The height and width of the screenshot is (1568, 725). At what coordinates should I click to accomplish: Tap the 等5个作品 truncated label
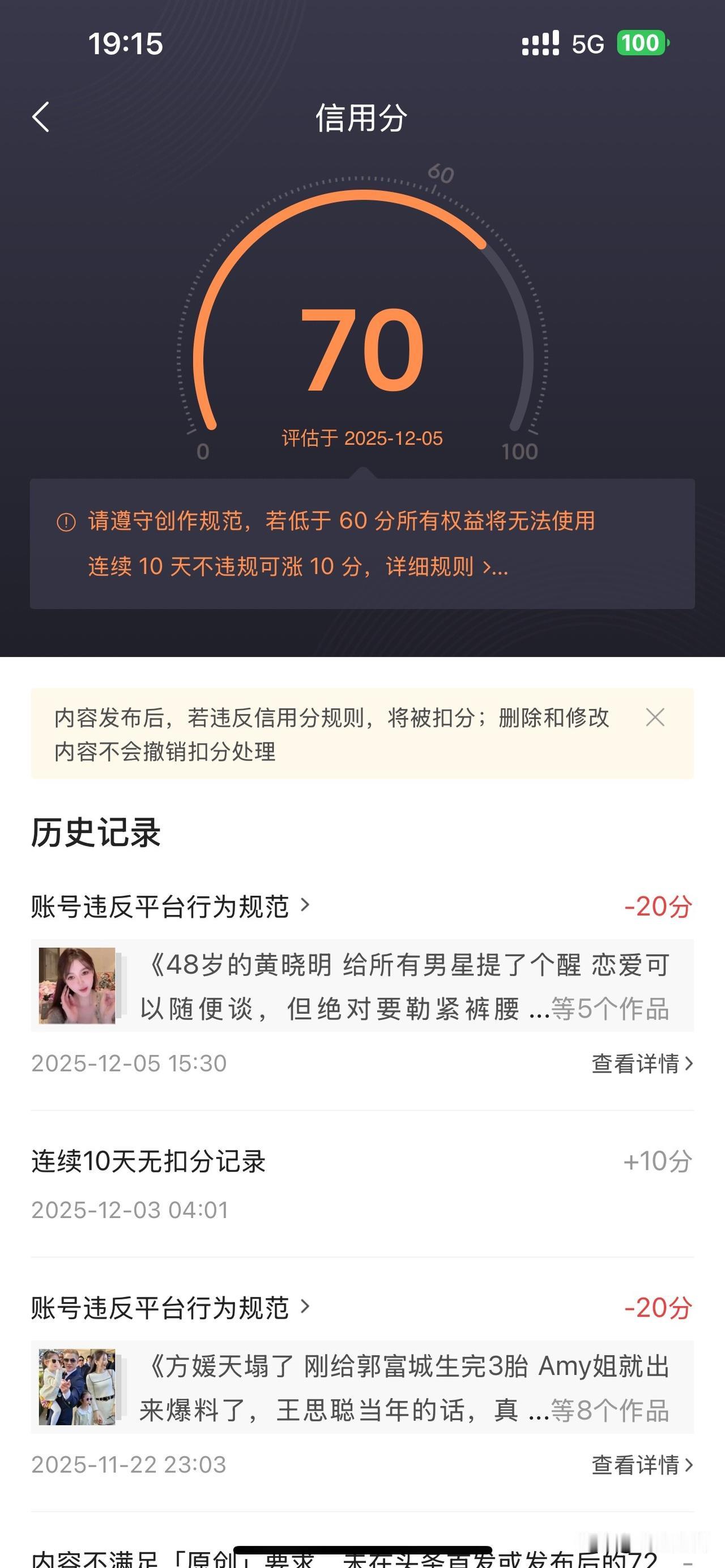(610, 1009)
